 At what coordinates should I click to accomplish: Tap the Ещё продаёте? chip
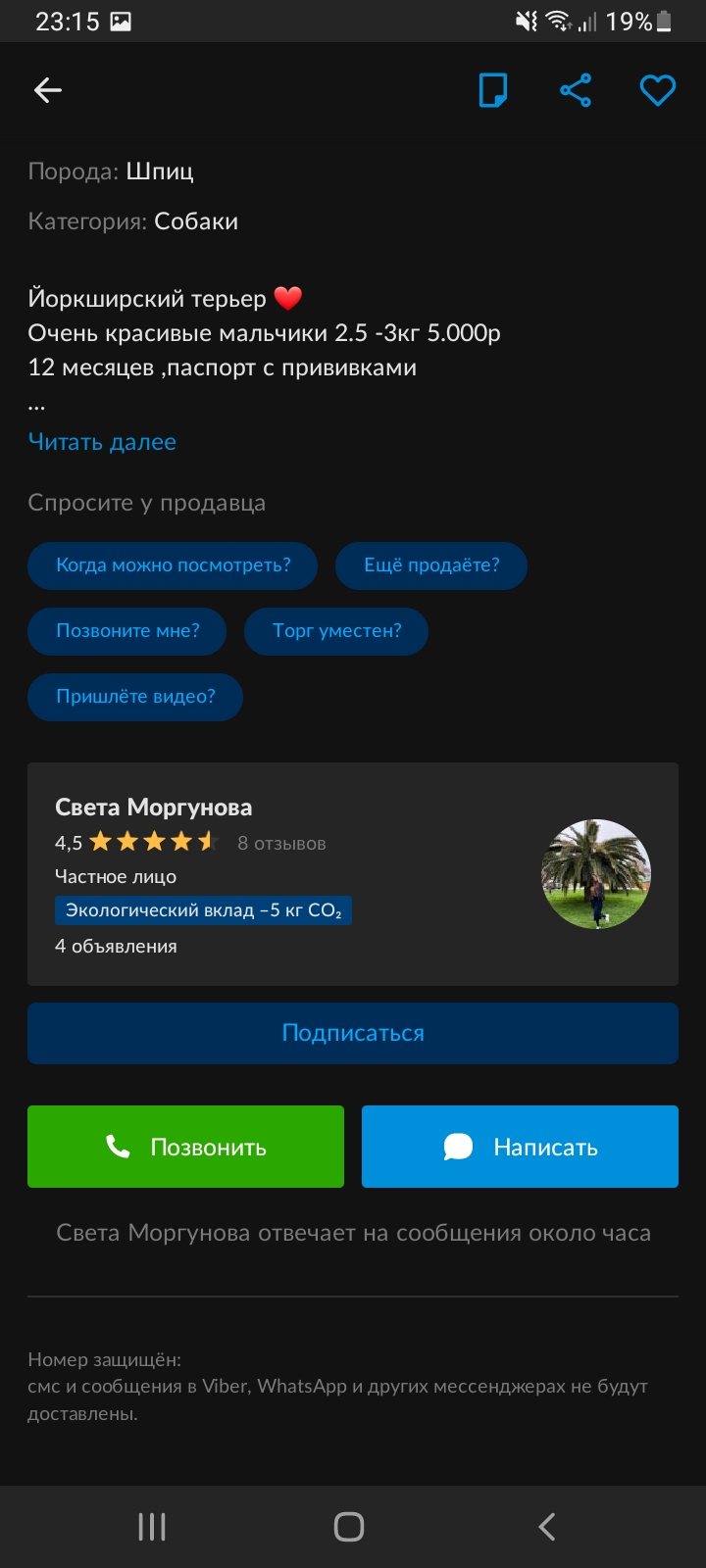[431, 565]
